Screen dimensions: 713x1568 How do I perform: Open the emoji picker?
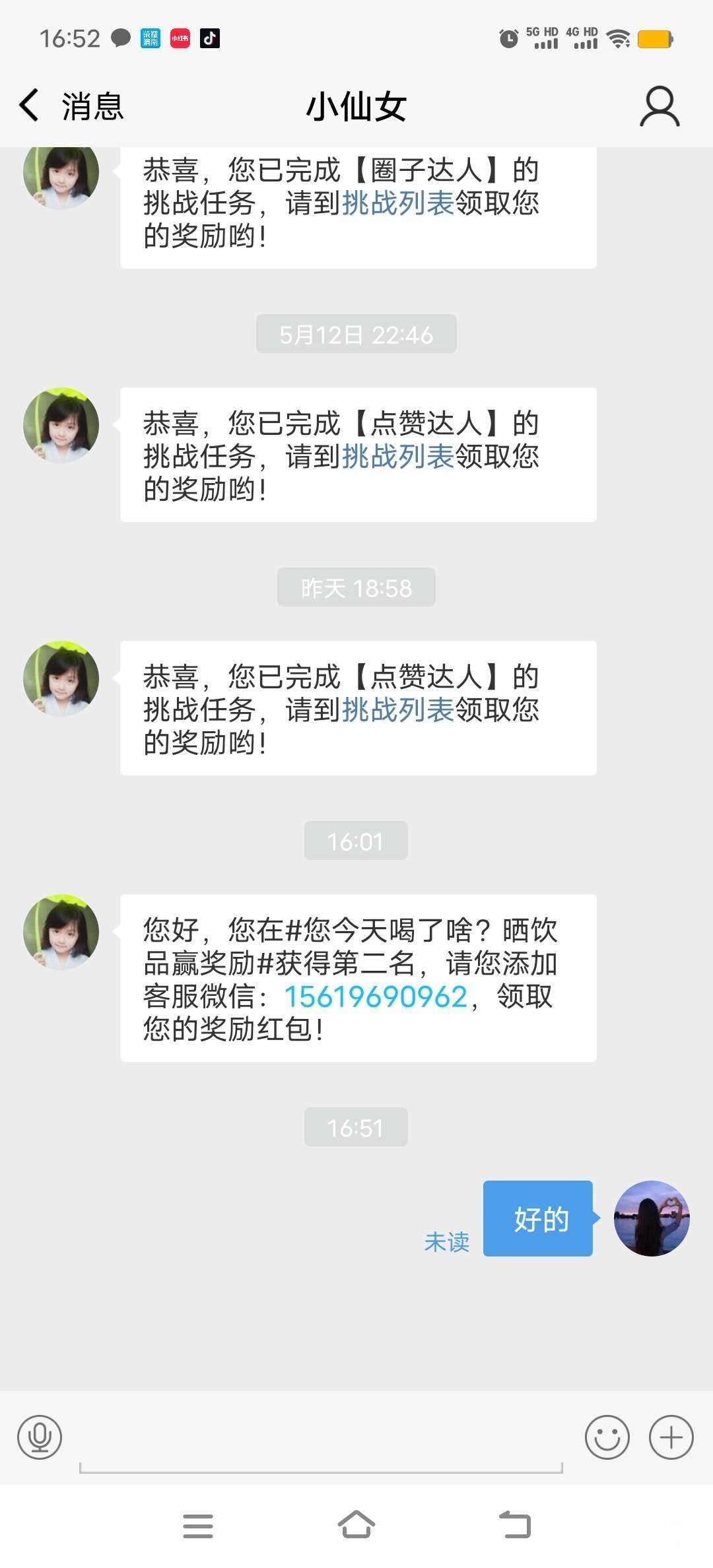pyautogui.click(x=607, y=1437)
